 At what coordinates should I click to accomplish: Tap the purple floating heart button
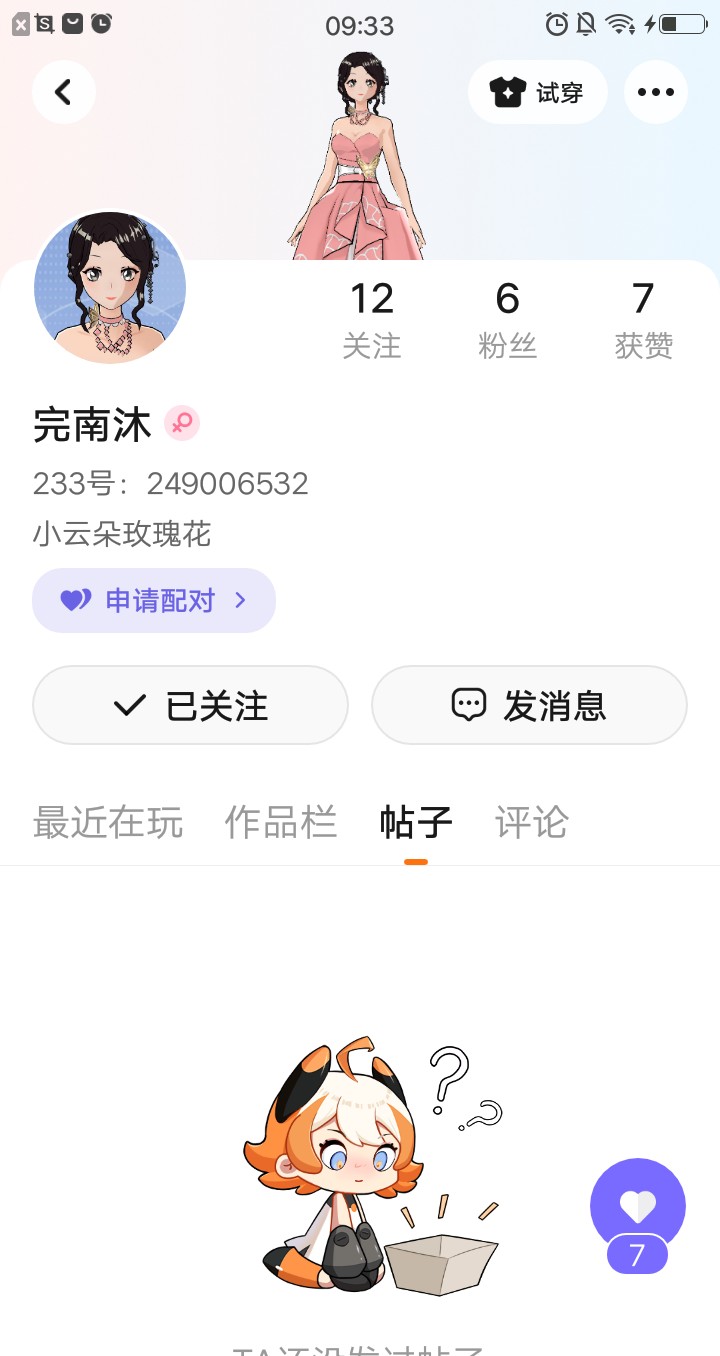point(638,1207)
